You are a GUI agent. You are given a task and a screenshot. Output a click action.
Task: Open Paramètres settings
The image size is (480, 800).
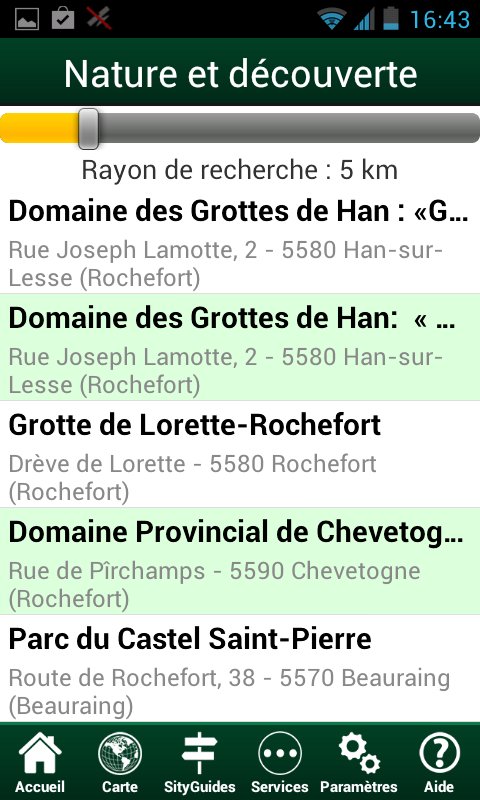[359, 762]
